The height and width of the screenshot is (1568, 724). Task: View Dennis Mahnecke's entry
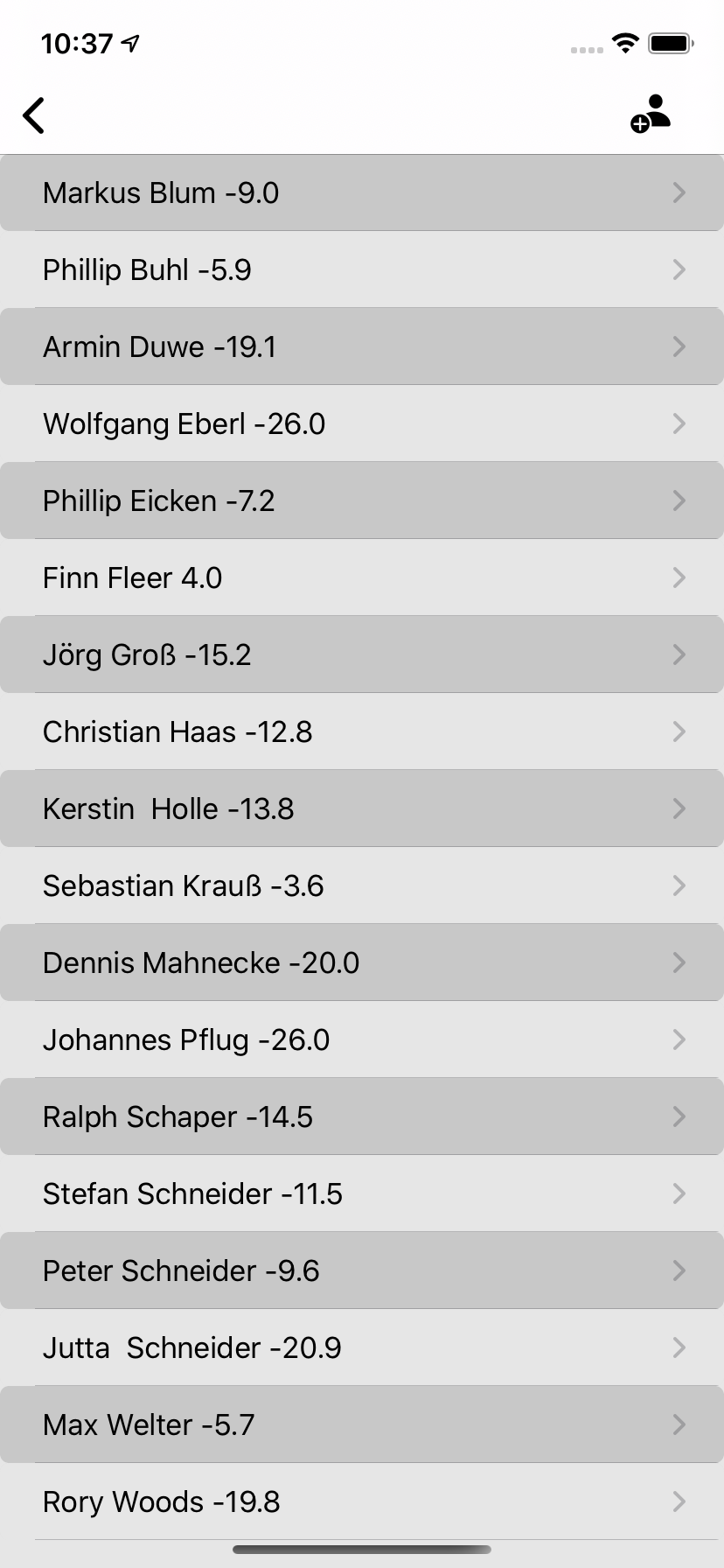click(x=362, y=962)
